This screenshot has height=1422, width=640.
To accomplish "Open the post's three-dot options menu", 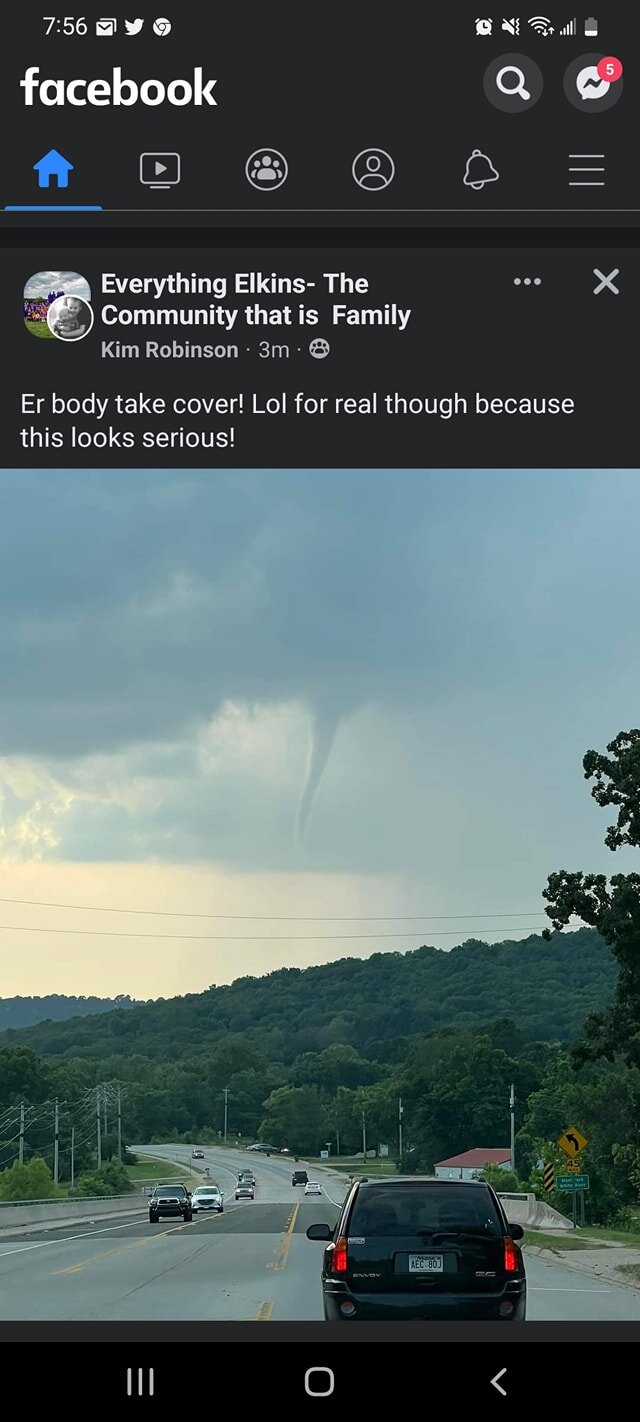I will coord(527,282).
